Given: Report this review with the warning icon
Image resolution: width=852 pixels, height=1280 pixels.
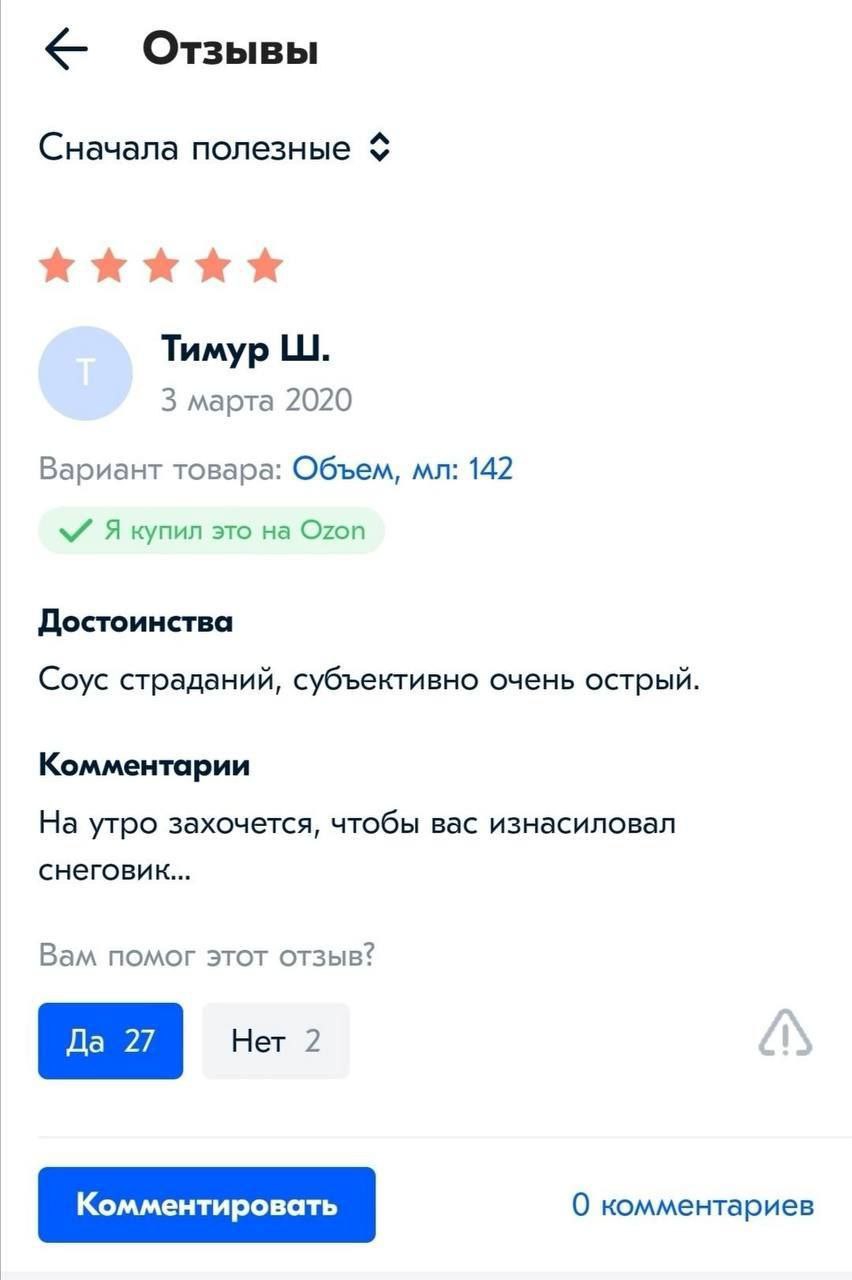Looking at the screenshot, I should [x=784, y=1033].
